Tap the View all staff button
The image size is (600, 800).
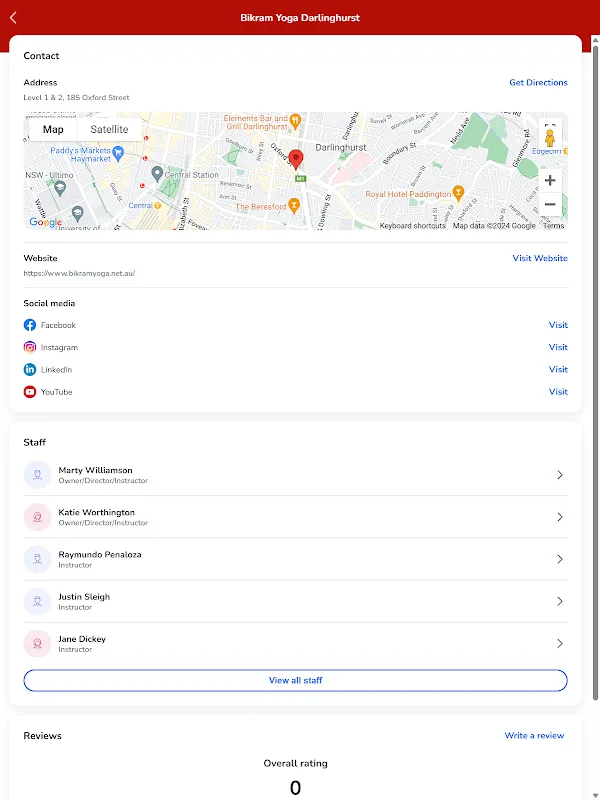pyautogui.click(x=295, y=680)
